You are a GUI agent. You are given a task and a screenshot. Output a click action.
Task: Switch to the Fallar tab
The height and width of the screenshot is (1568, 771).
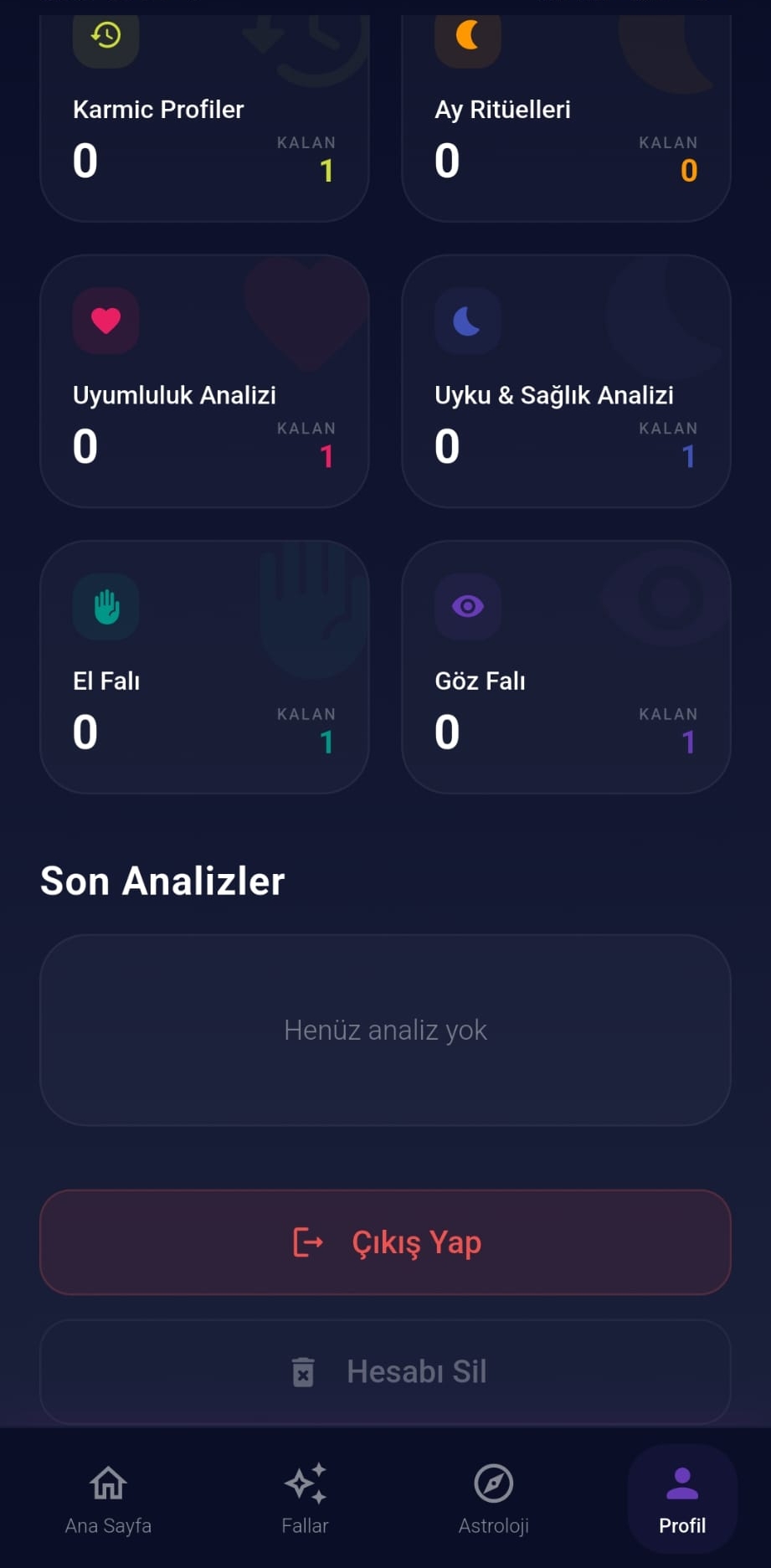[305, 1499]
